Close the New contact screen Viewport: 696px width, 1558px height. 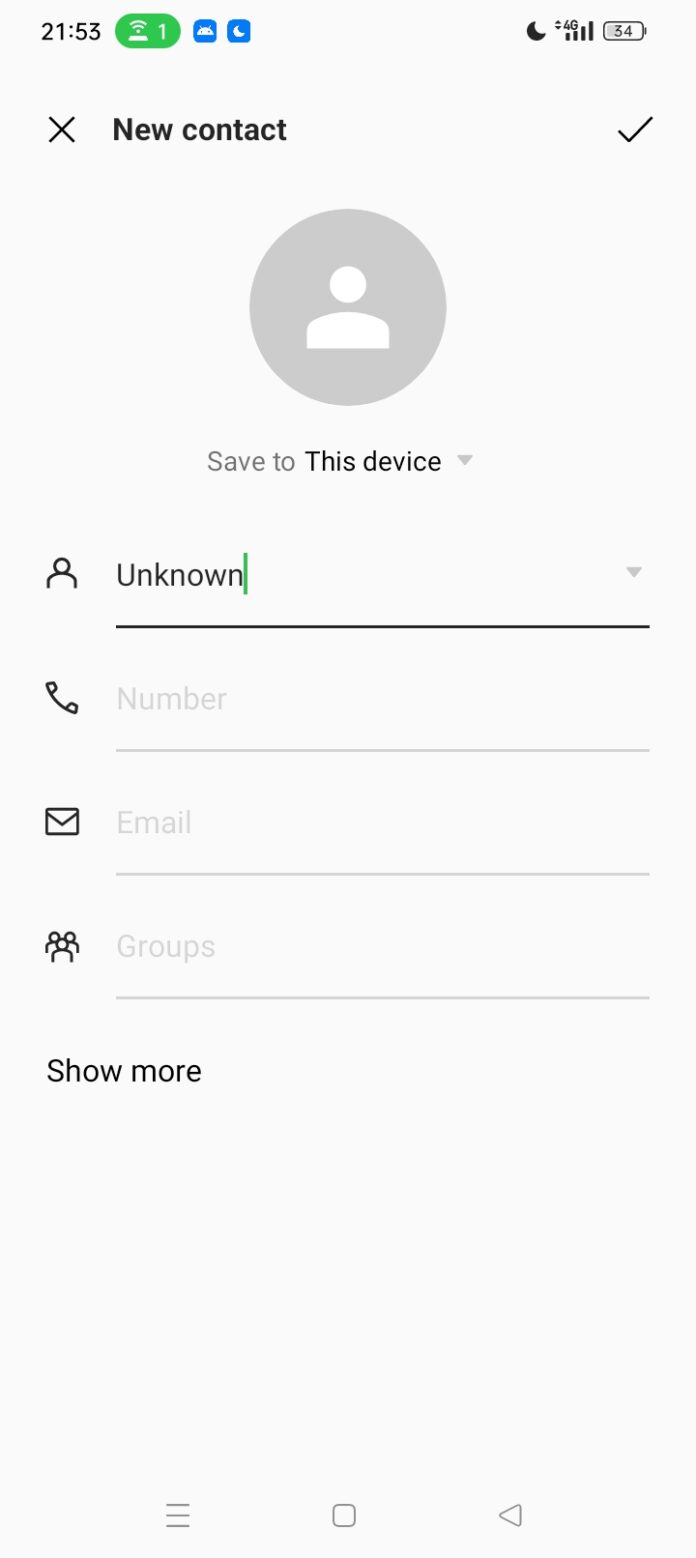tap(62, 130)
